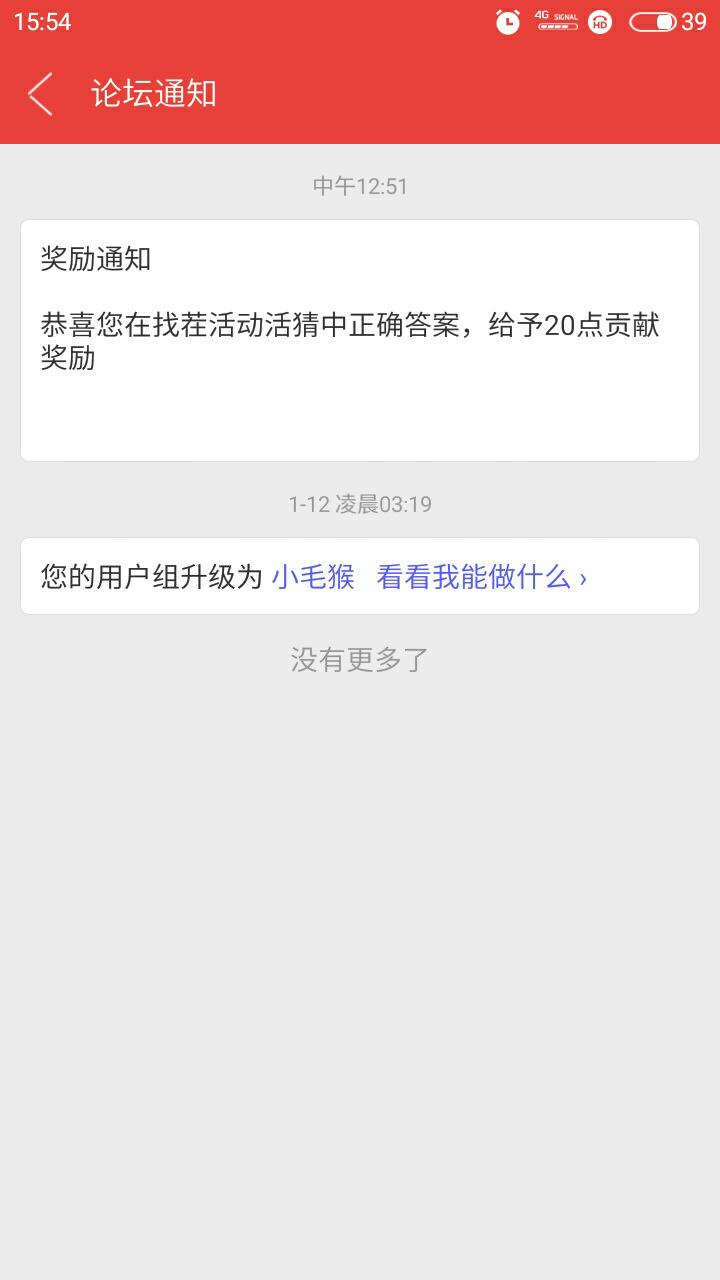Open the 奖励通知 message card
720x1280 pixels.
(360, 340)
